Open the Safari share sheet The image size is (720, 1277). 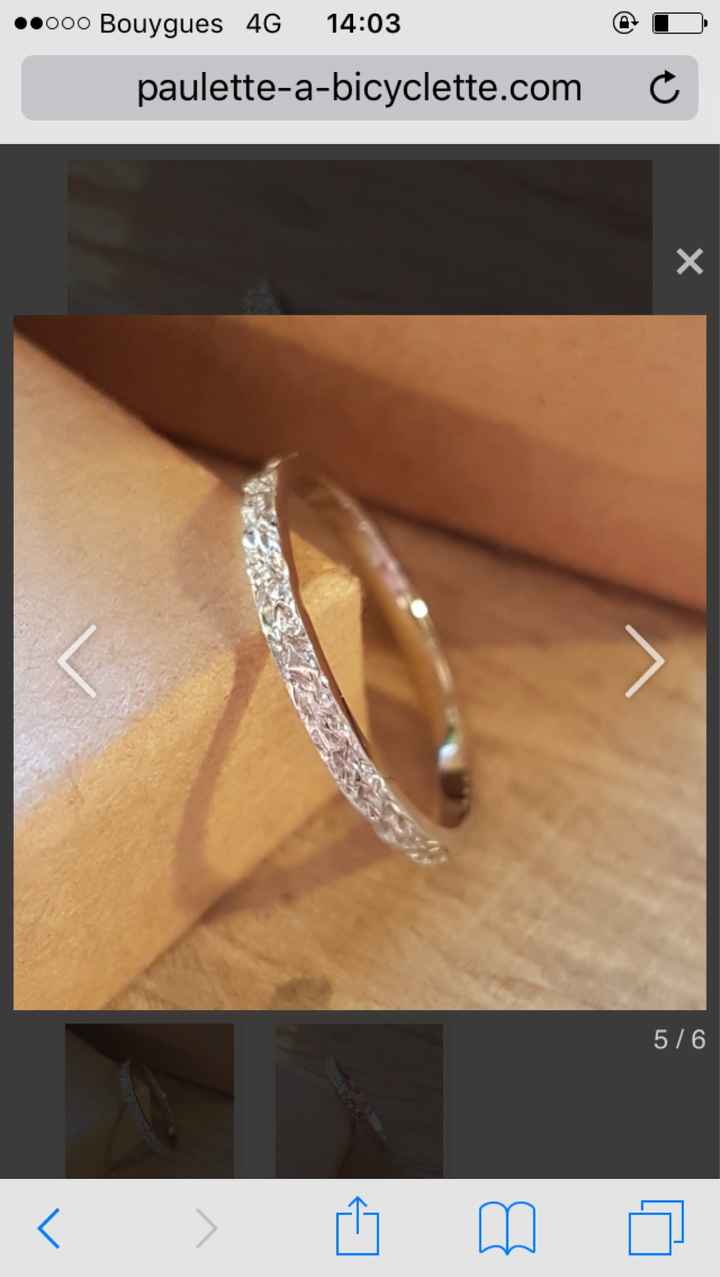(357, 1225)
